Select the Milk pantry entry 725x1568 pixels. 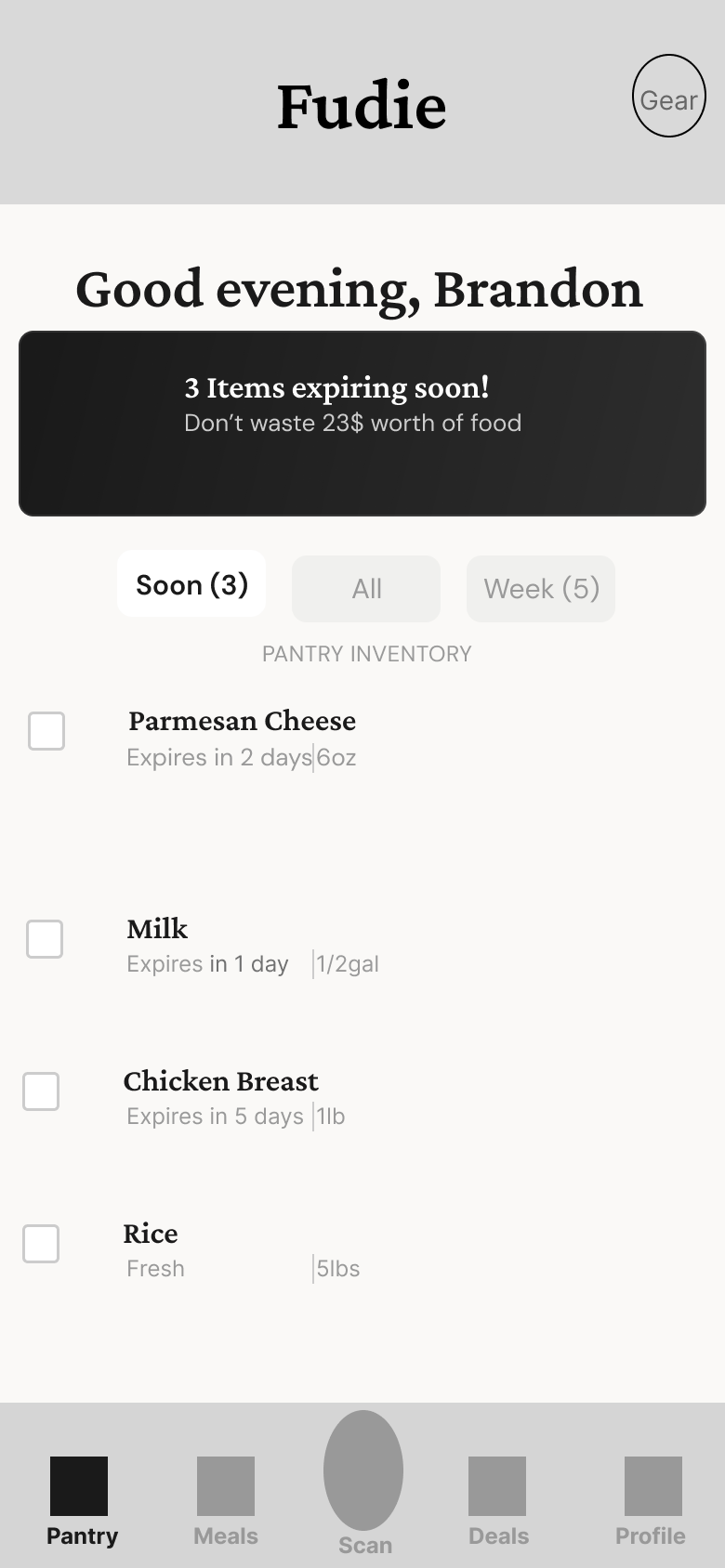coord(157,929)
